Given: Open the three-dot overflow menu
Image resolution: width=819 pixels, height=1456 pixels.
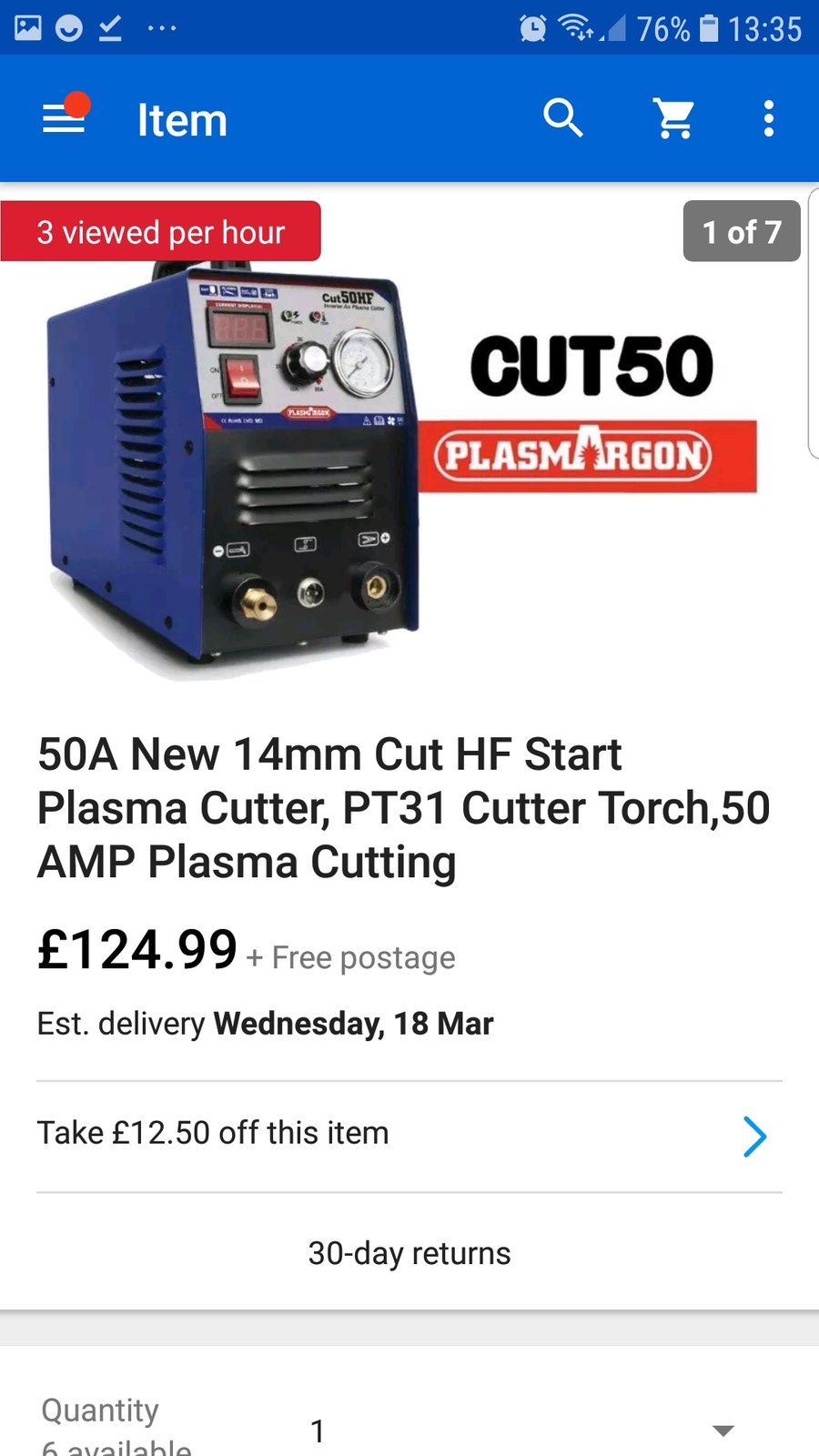Looking at the screenshot, I should point(769,118).
